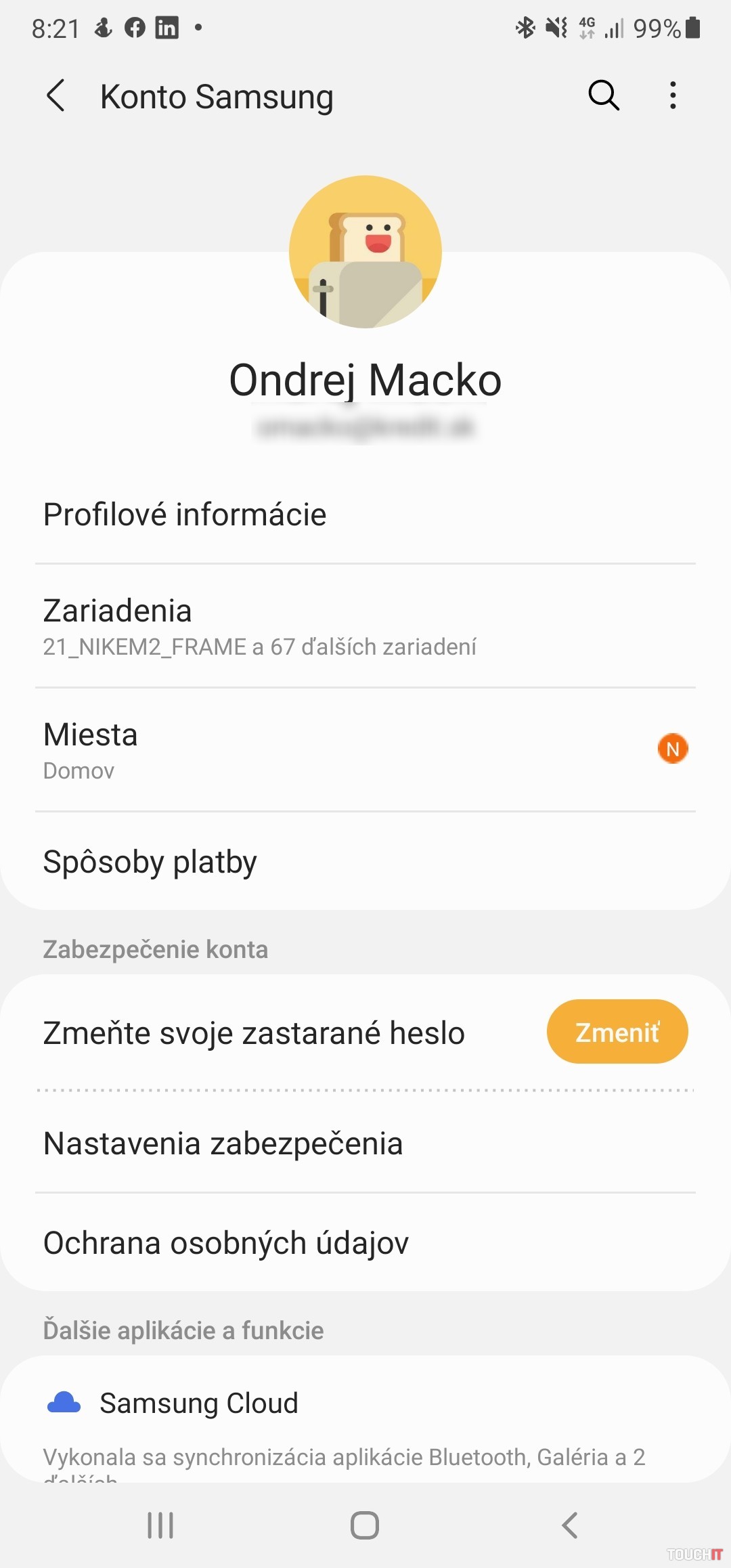Tap the Zmeniť password button

pos(617,1032)
